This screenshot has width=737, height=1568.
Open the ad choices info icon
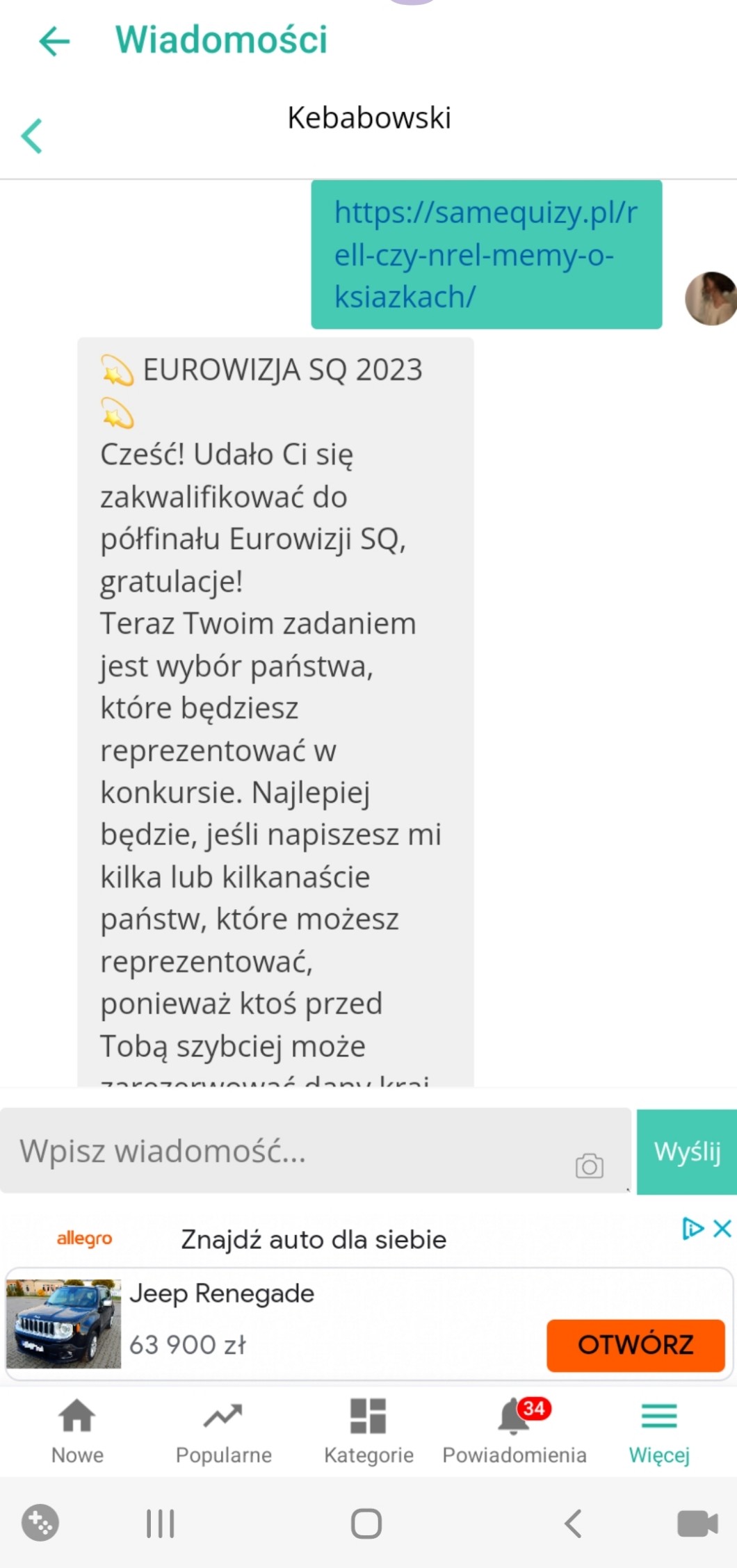pos(693,1228)
